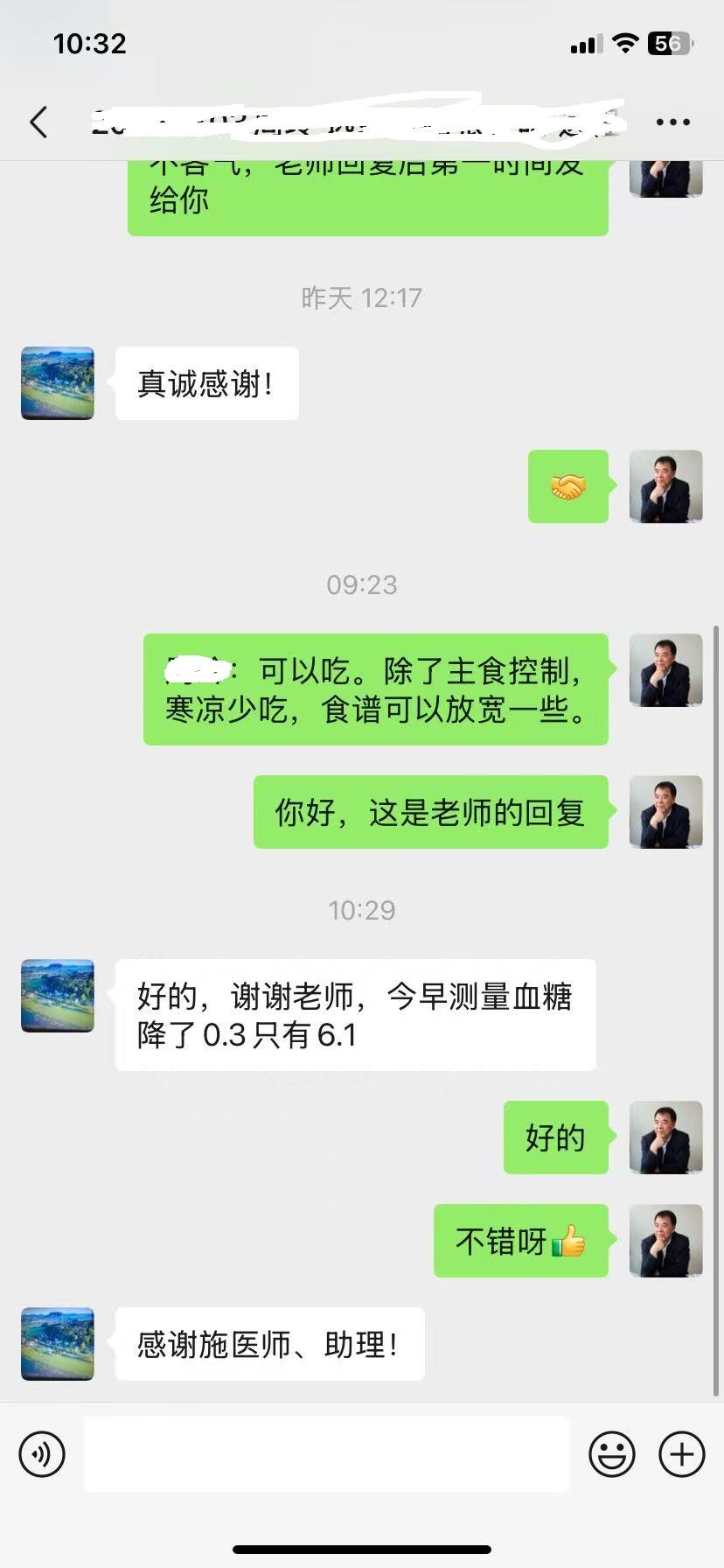
Task: Select the '感谢施医师、助理!' message
Action: pos(269,1345)
